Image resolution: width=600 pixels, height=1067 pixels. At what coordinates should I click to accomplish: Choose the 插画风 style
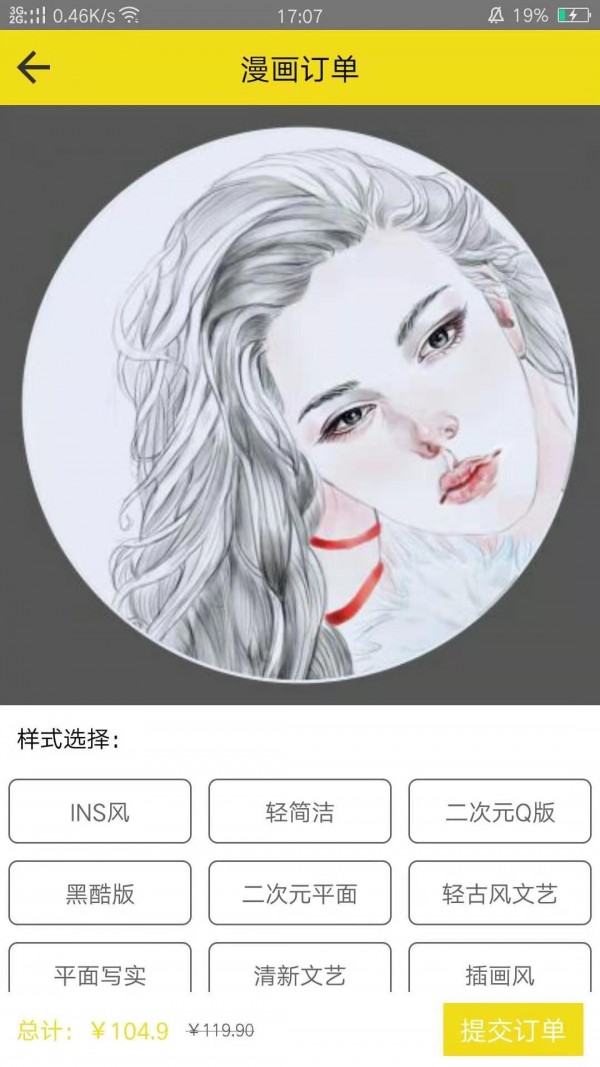(500, 970)
